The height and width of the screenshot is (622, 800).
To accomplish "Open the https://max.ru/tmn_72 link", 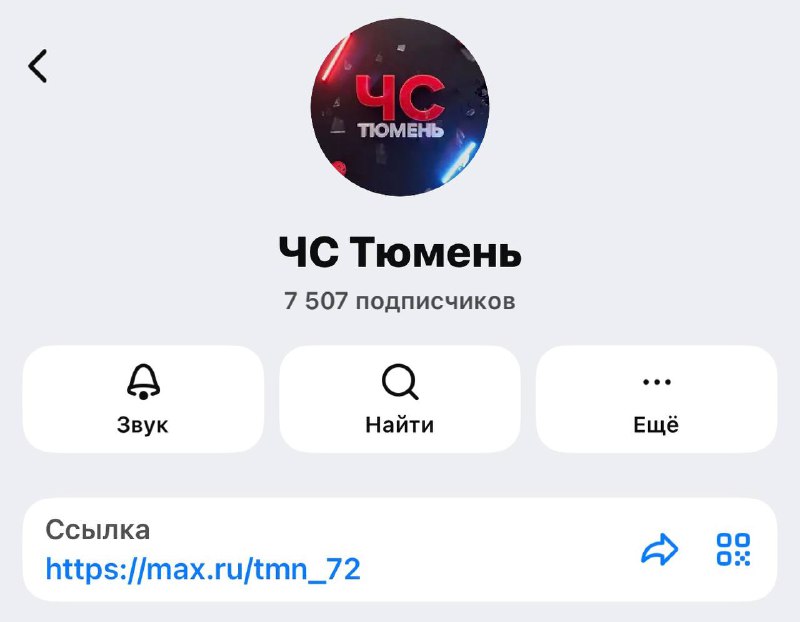I will (x=203, y=569).
